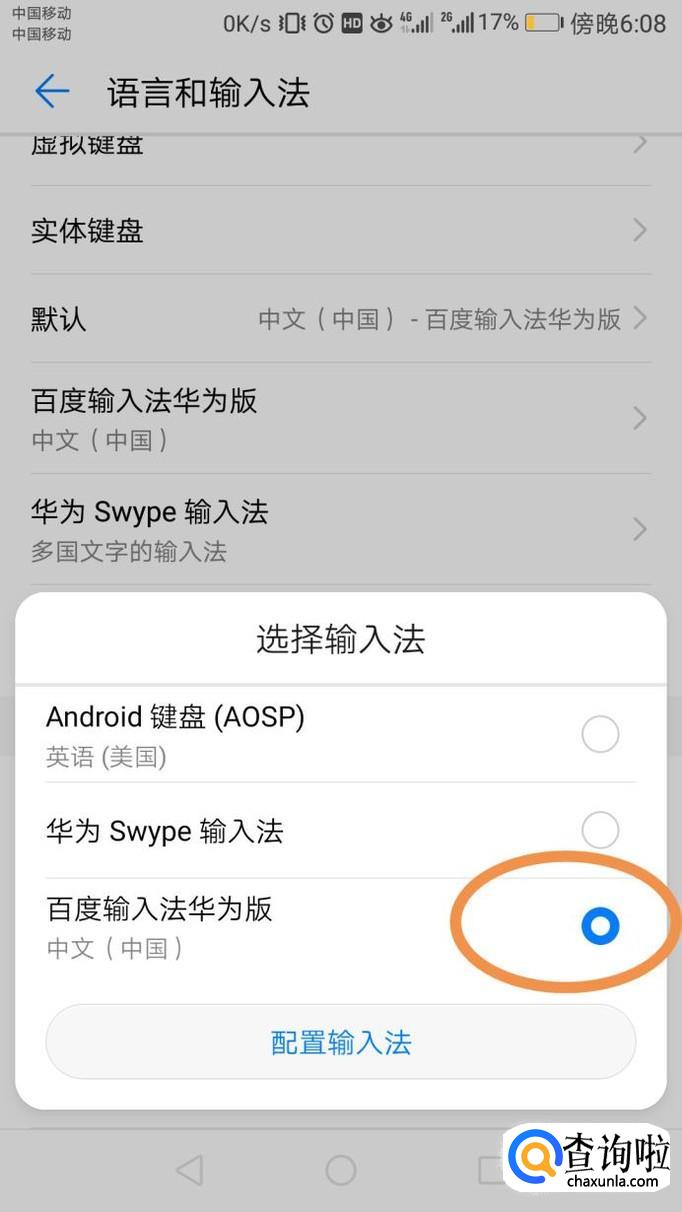The width and height of the screenshot is (682, 1212).
Task: Go back from 语言和输入法 settings
Action: [x=52, y=92]
